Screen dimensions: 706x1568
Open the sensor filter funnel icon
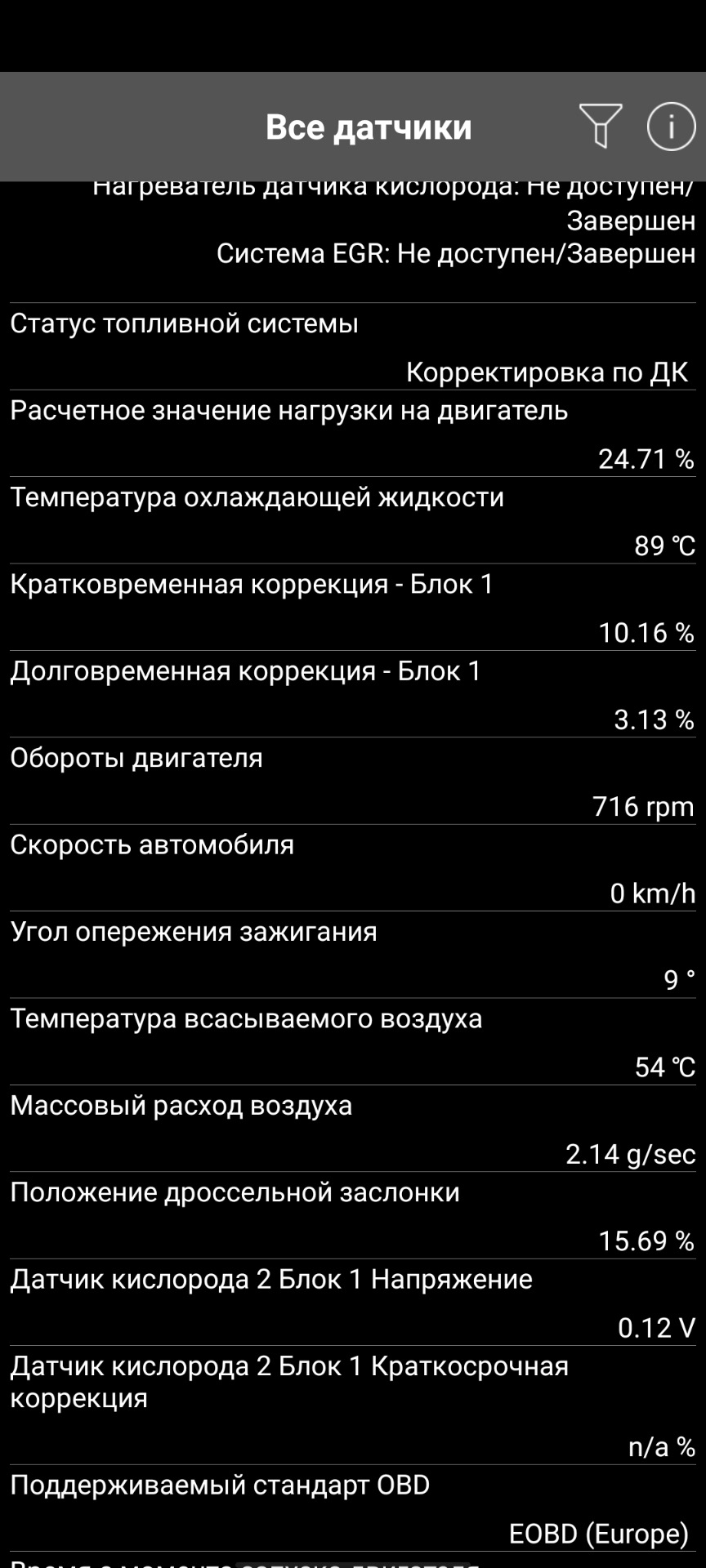click(x=601, y=127)
